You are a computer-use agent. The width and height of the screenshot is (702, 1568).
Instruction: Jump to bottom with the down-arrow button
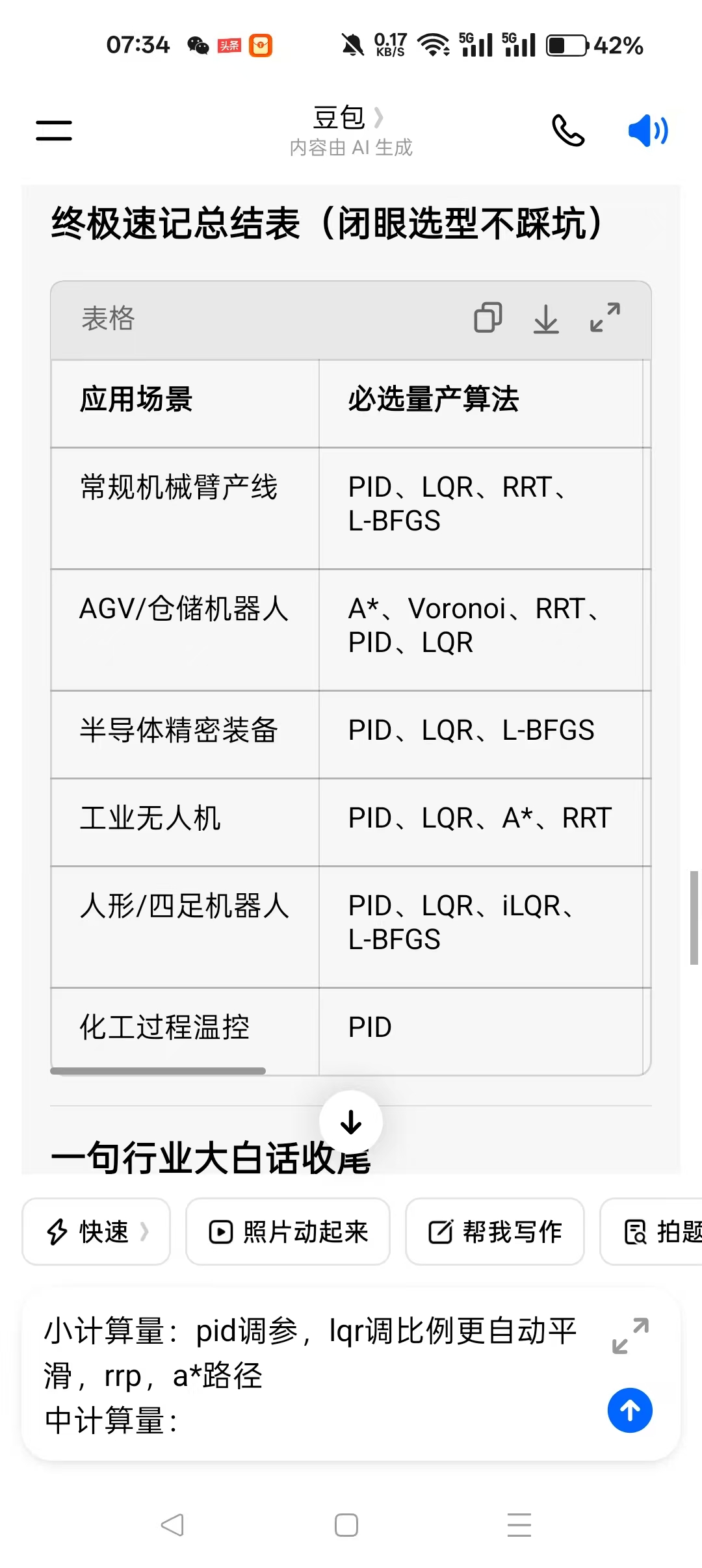[x=351, y=1122]
